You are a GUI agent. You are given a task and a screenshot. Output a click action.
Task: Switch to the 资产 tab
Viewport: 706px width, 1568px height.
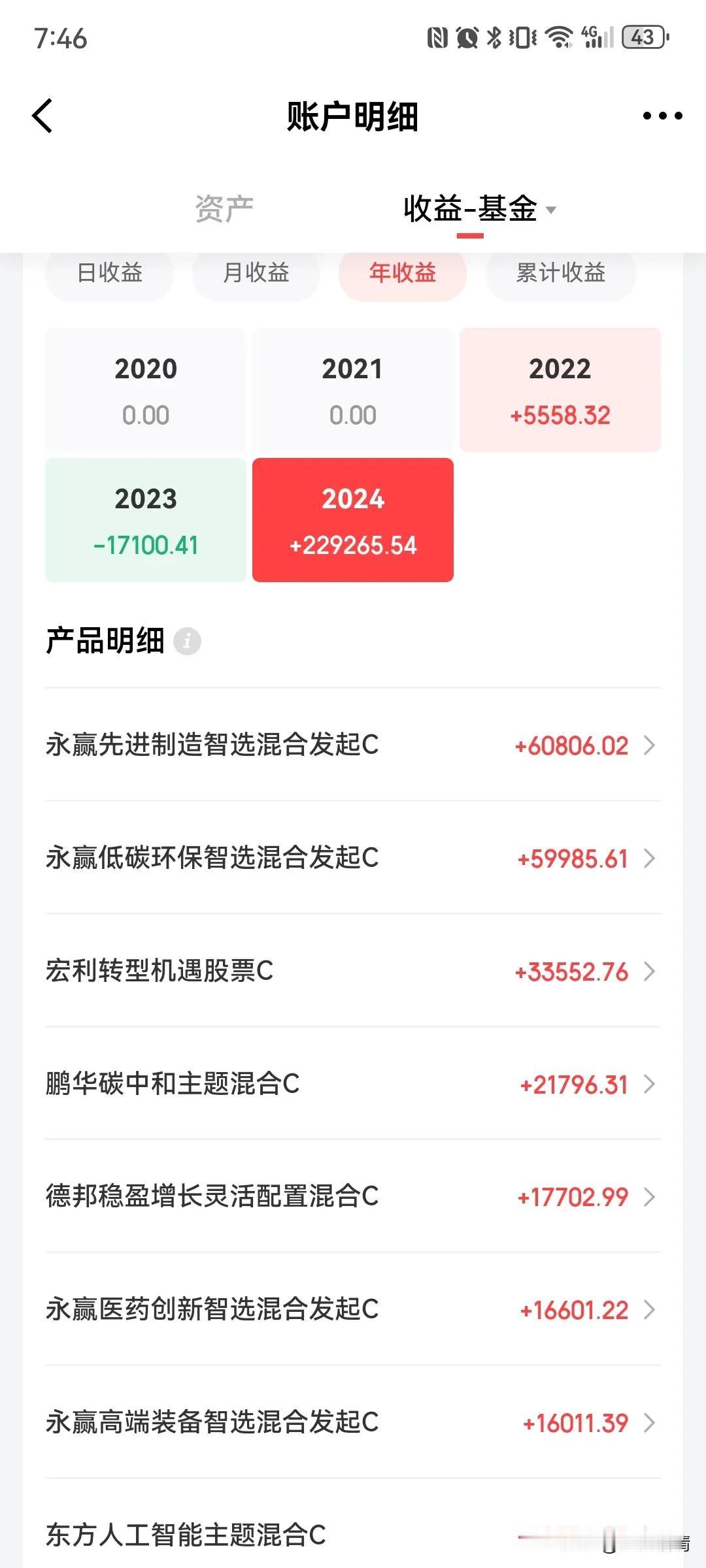224,209
